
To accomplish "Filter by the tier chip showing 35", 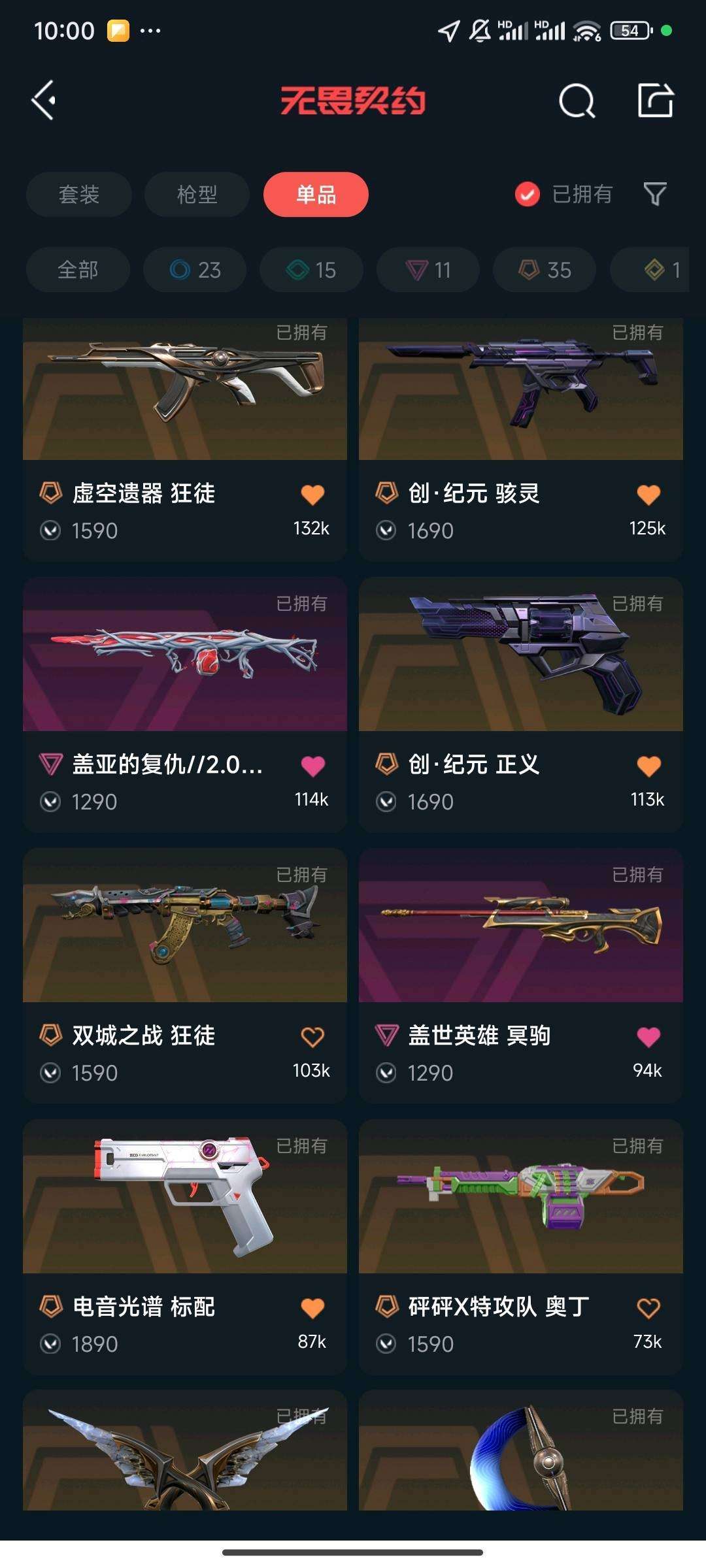I will click(545, 270).
